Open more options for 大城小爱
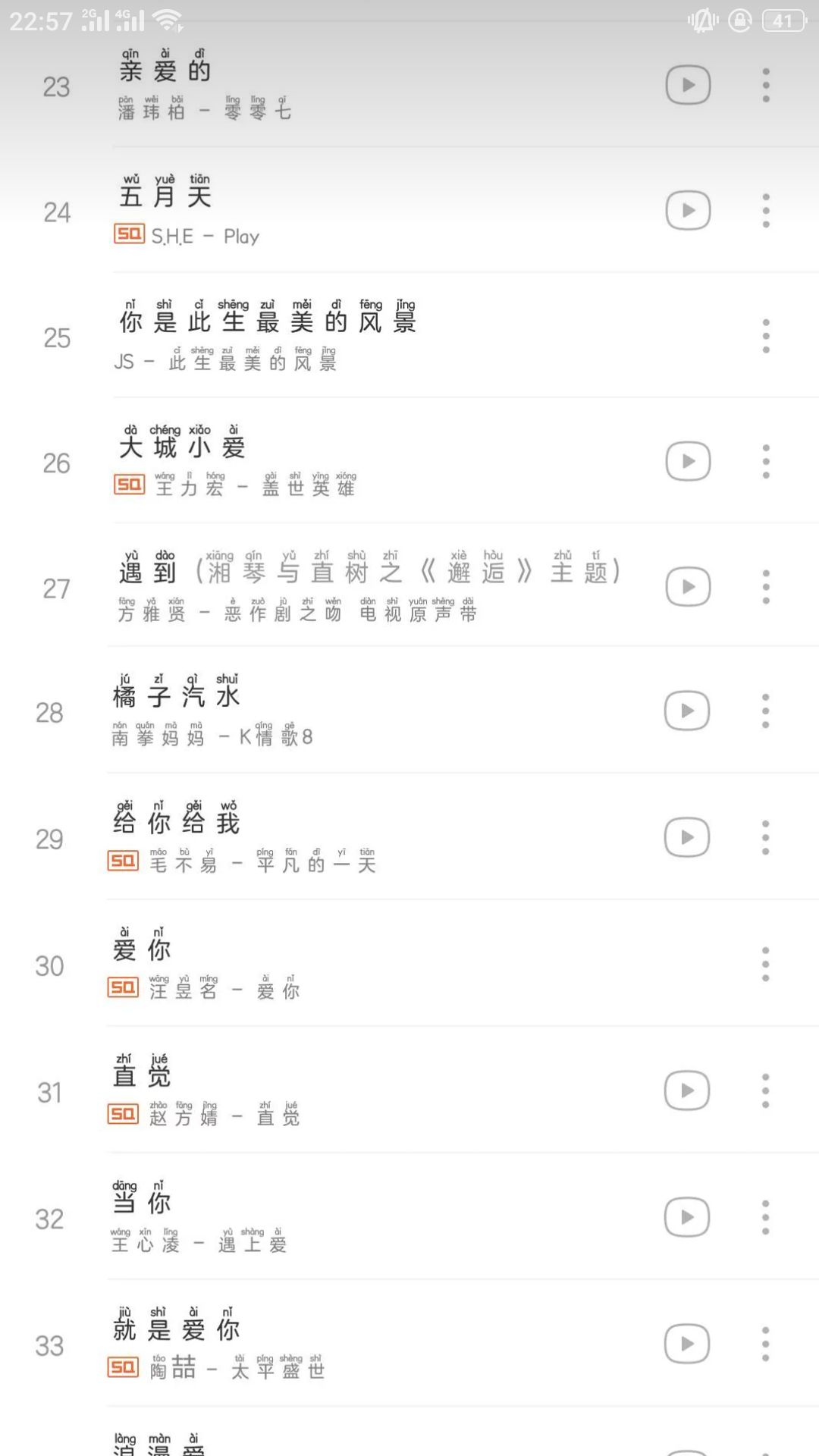Screen dimensions: 819x1456 766,461
